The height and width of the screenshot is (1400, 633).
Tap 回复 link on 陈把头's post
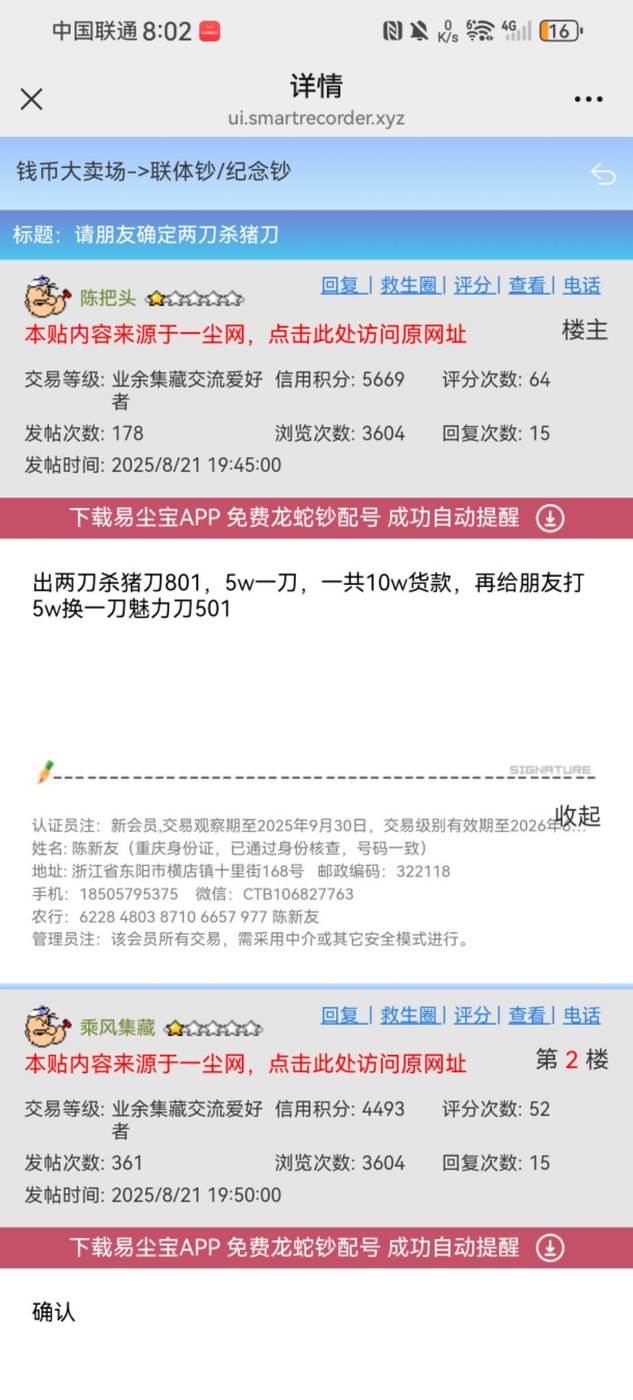pos(340,285)
